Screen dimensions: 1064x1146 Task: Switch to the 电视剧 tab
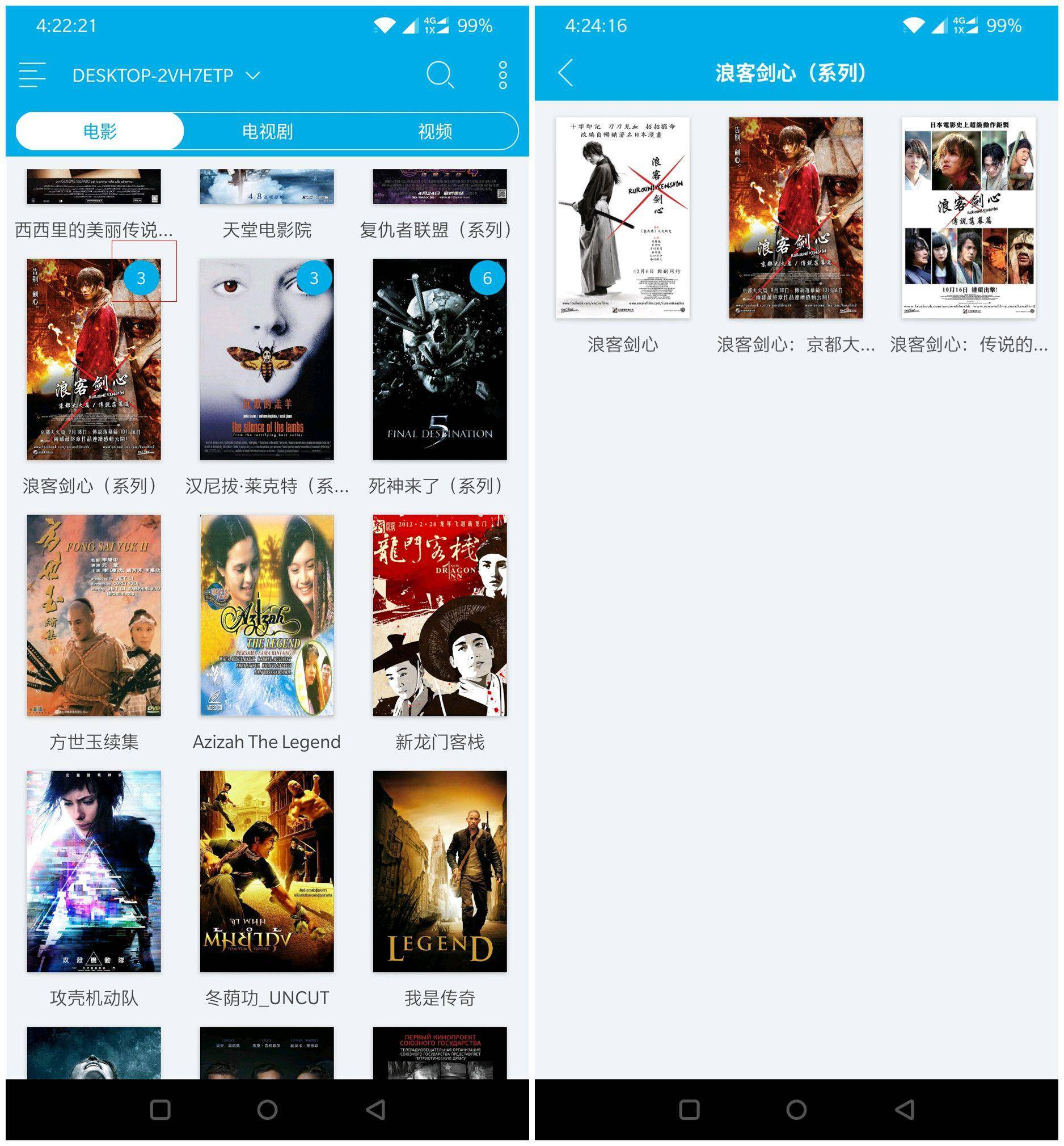[267, 131]
